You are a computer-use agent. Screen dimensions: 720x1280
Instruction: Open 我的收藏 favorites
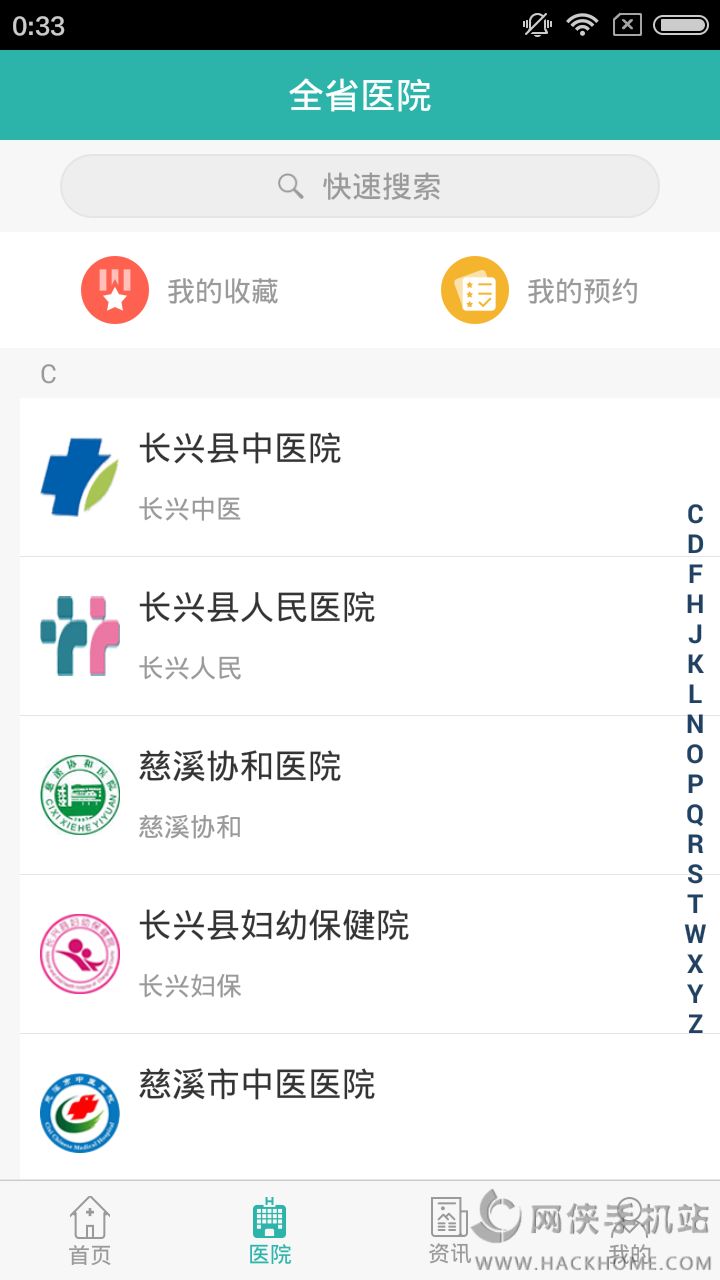coord(180,291)
